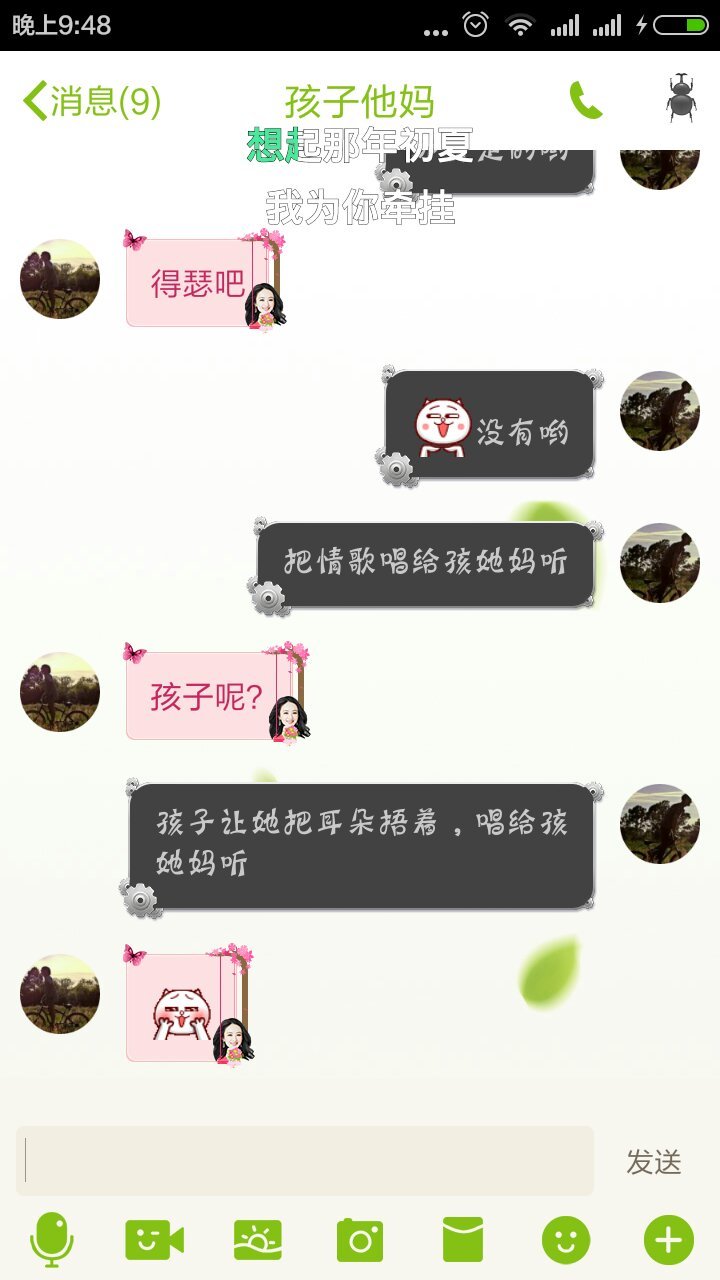This screenshot has height=1280, width=720.
Task: Go back to 消息 list
Action: (90, 101)
